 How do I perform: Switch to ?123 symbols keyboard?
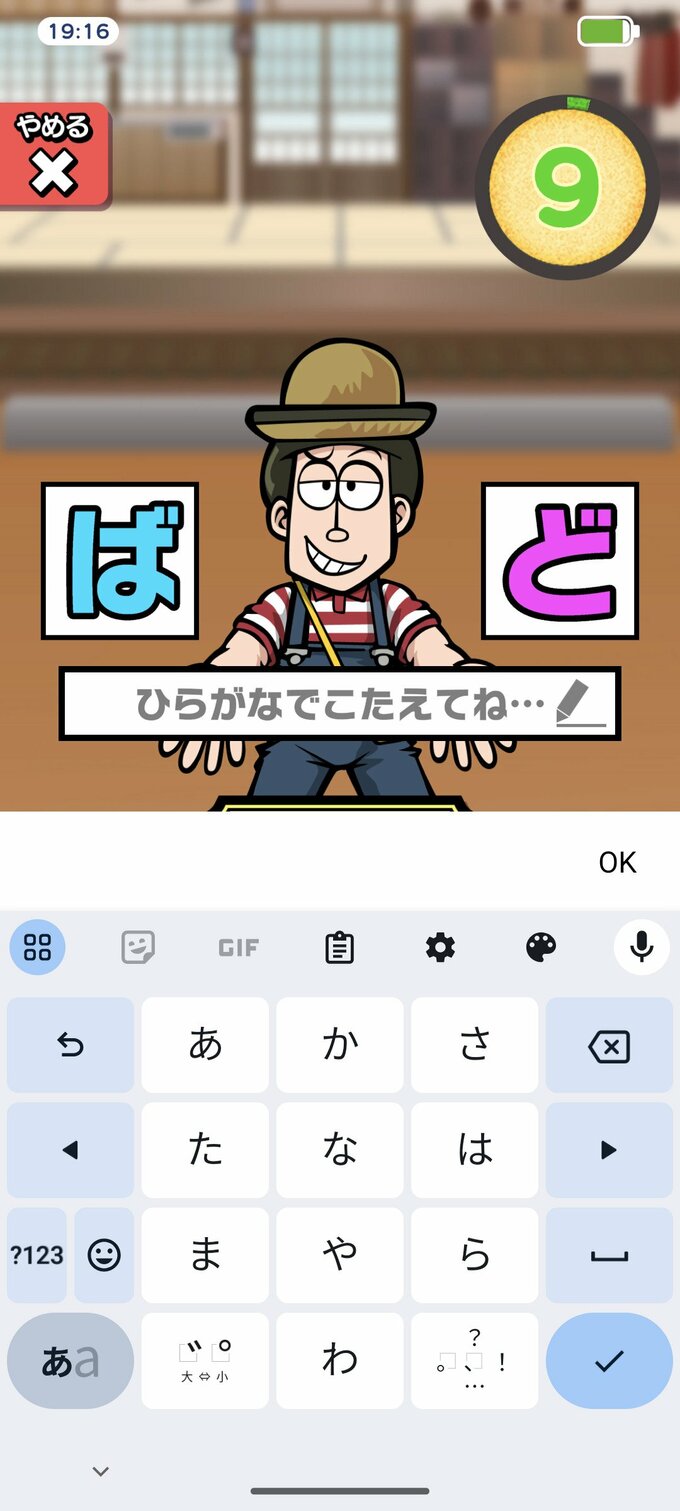(x=37, y=1255)
